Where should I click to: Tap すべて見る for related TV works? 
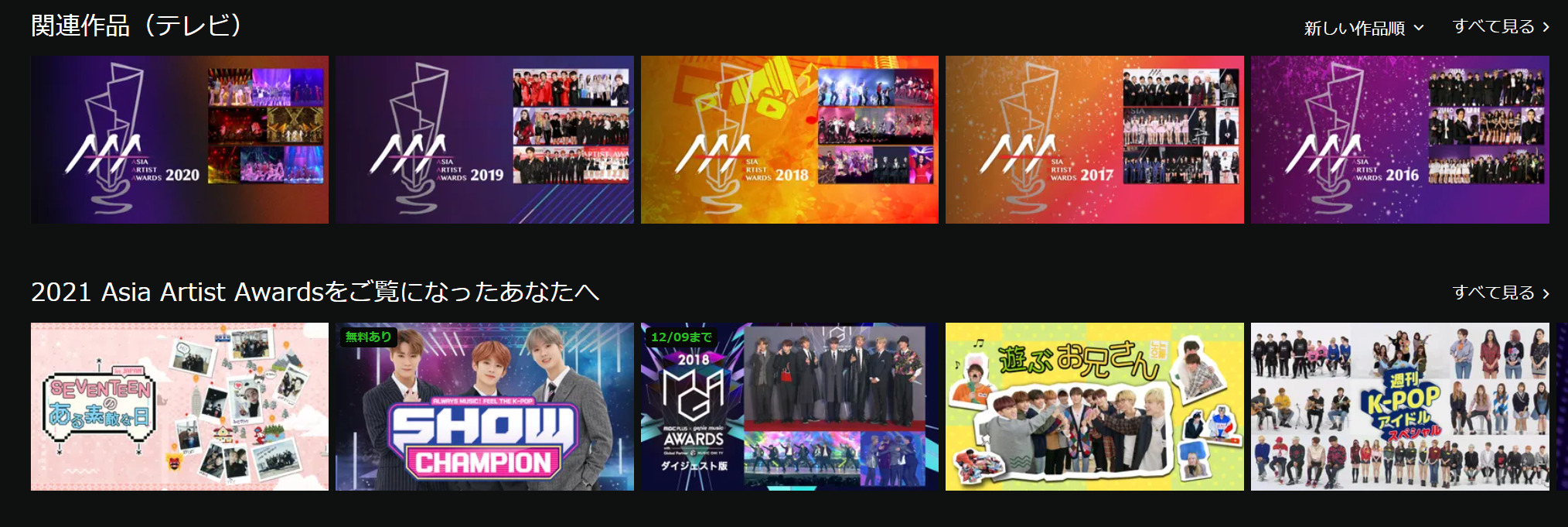point(1500,26)
